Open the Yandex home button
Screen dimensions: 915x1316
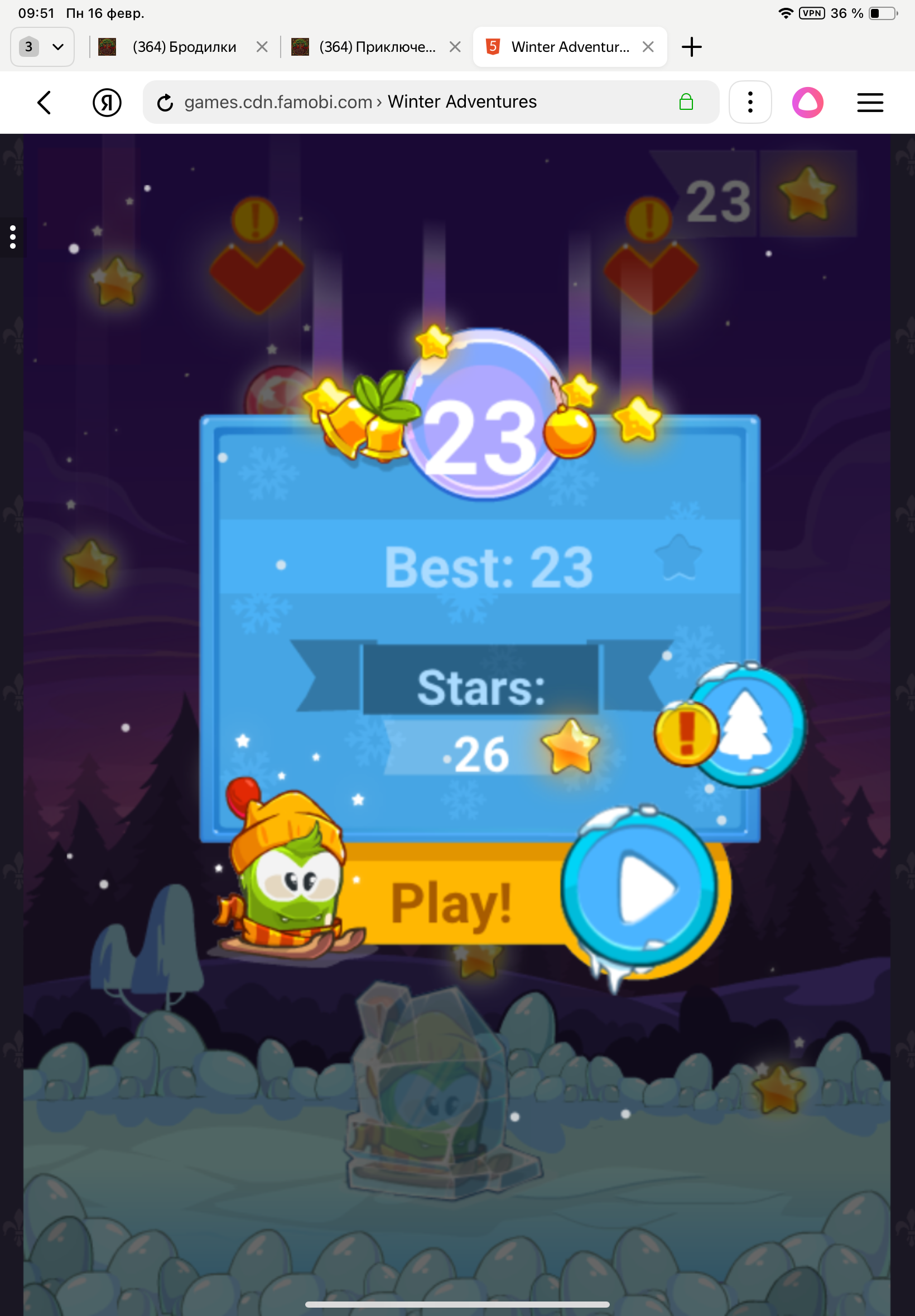coord(107,103)
